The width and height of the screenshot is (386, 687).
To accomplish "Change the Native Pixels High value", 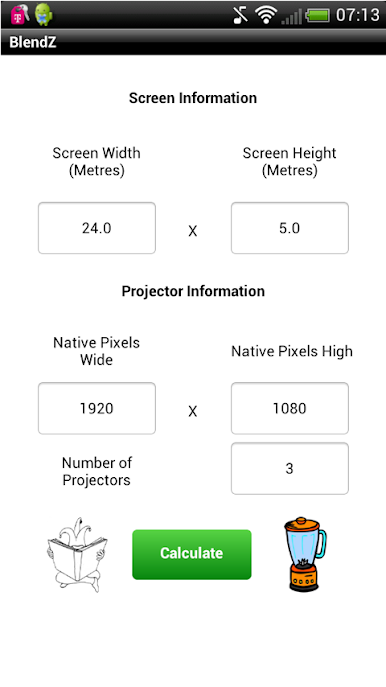I will (x=290, y=408).
